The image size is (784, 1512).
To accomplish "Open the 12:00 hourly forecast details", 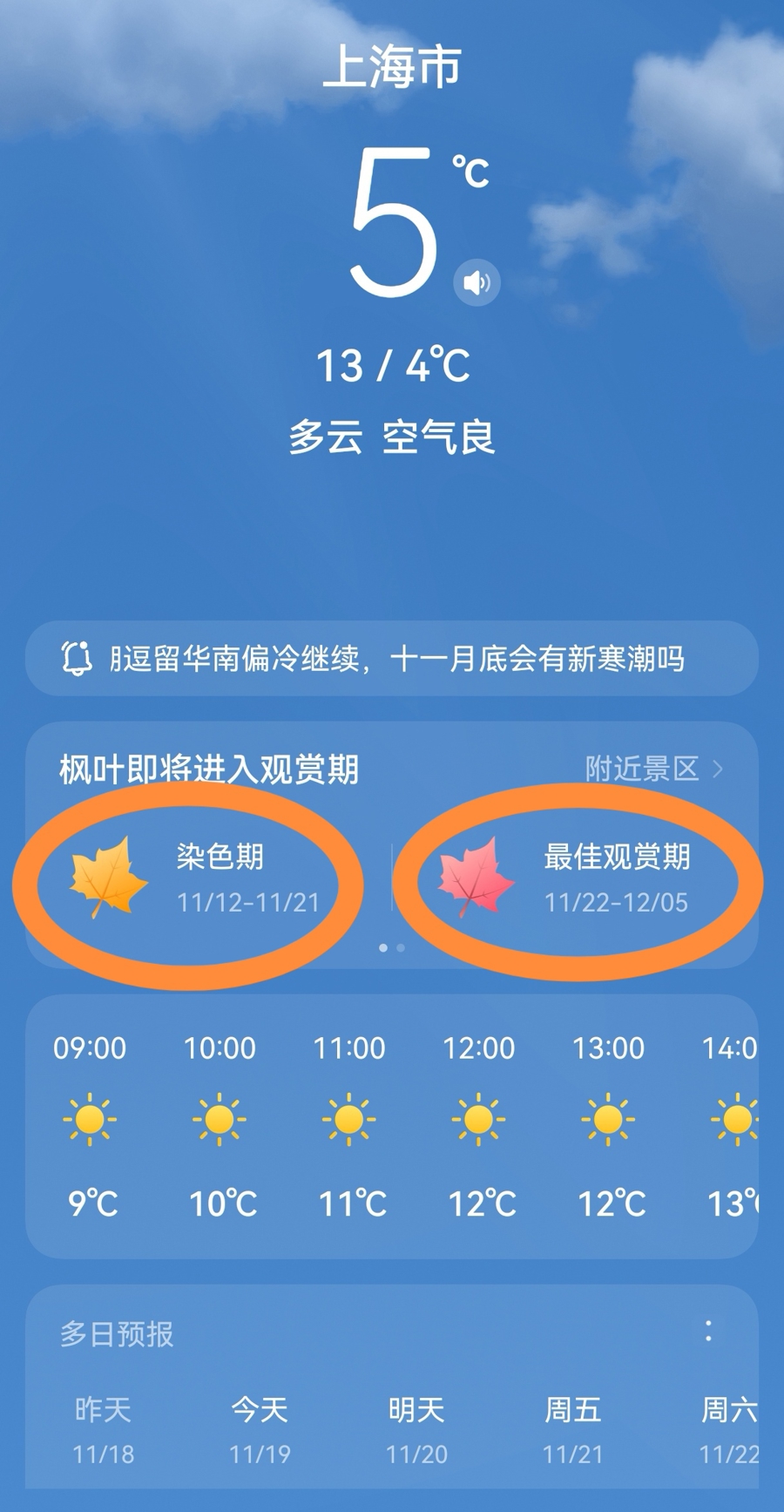I will tap(478, 1124).
